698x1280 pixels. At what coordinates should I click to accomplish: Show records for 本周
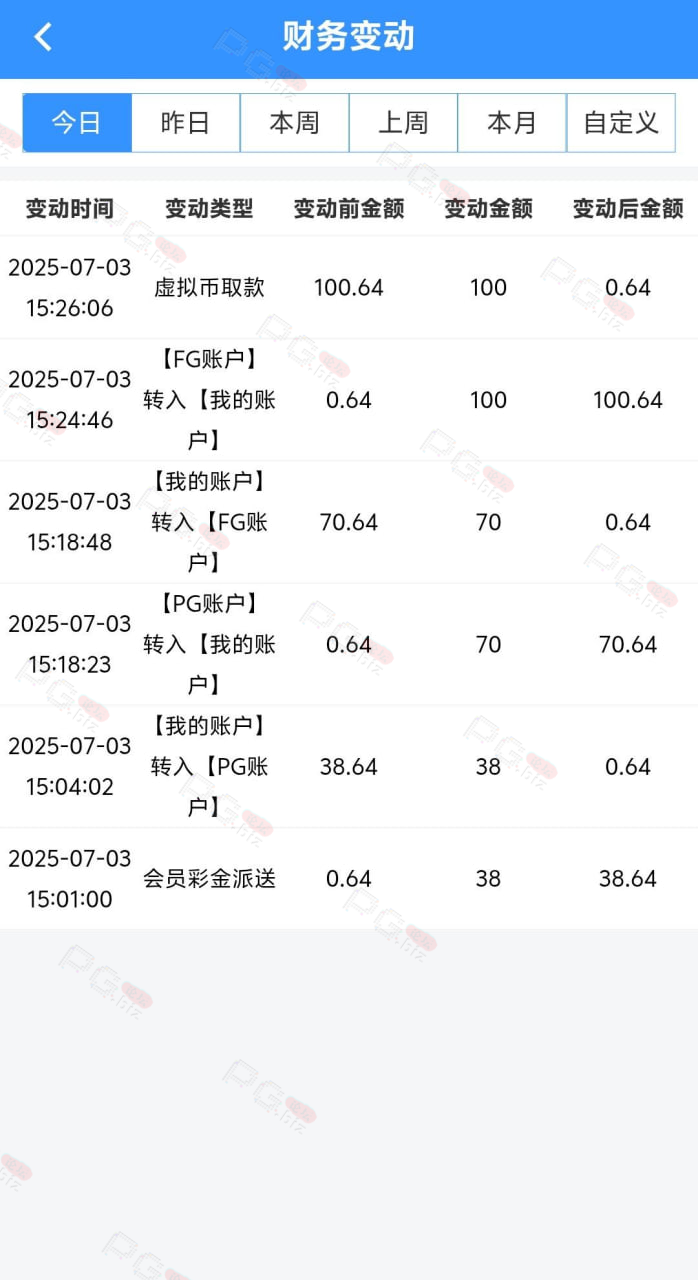pos(295,123)
